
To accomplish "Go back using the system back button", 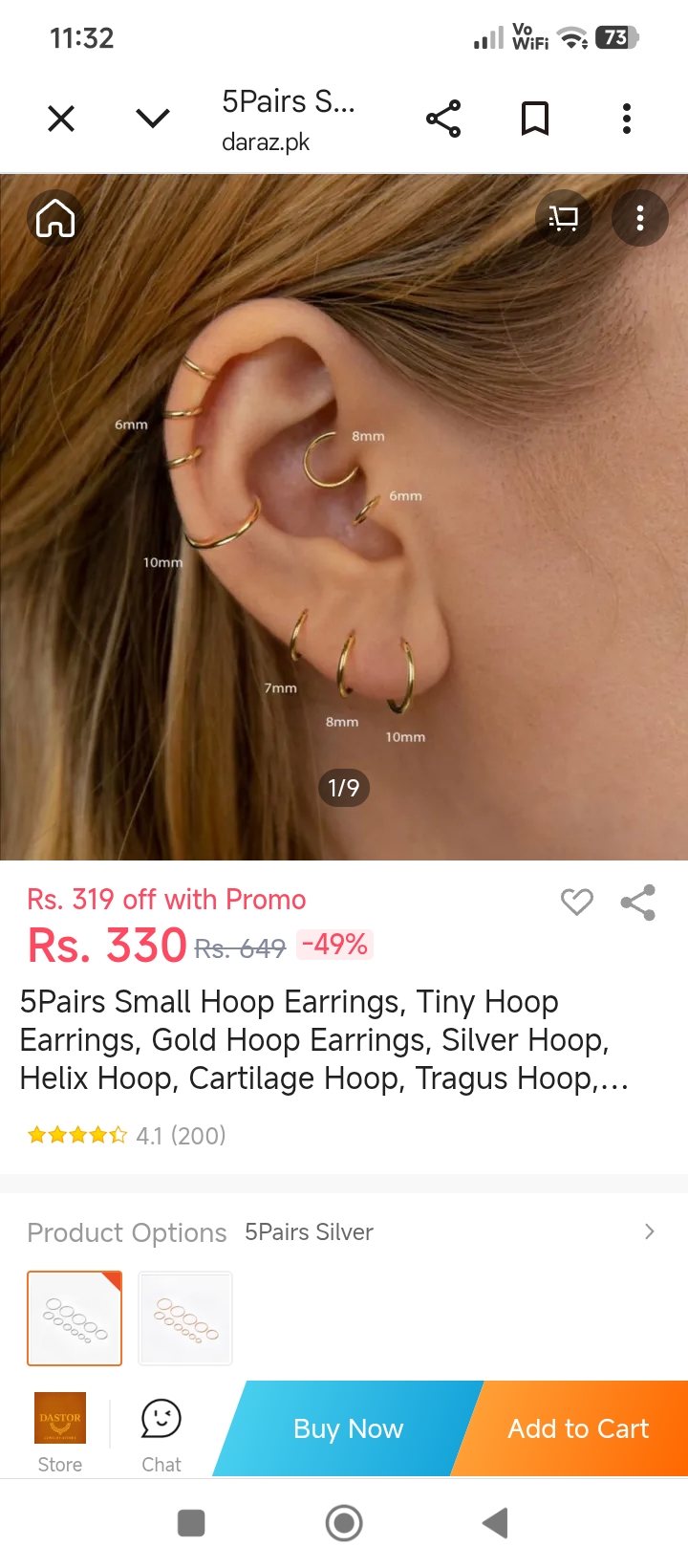I will (495, 1523).
